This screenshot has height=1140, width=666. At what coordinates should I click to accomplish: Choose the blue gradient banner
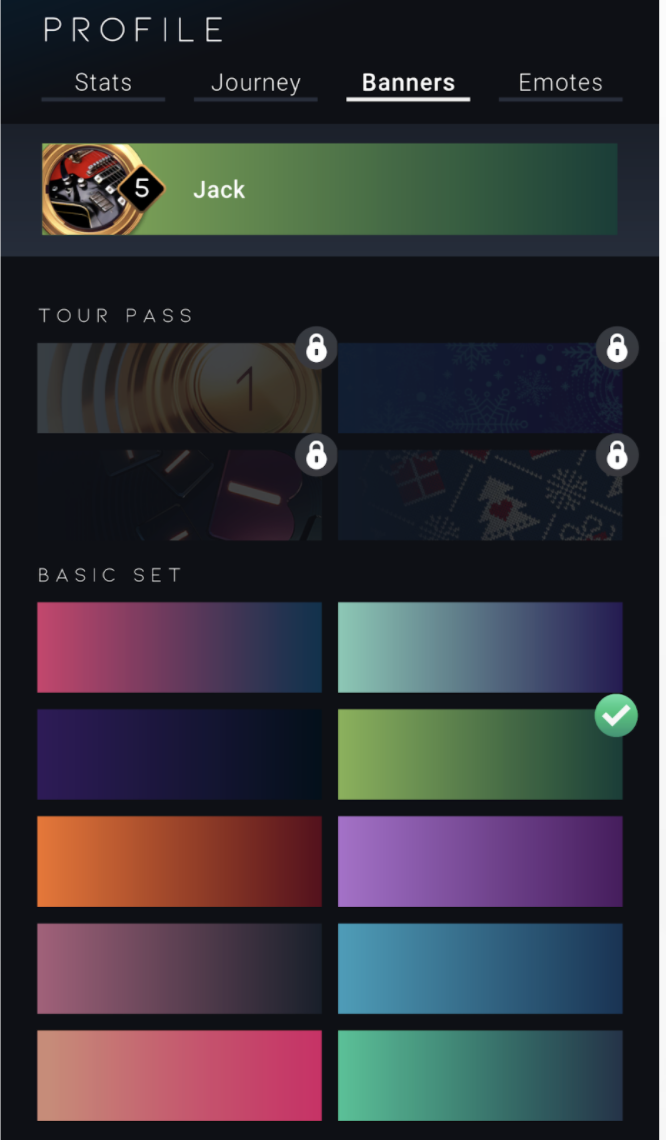480,968
